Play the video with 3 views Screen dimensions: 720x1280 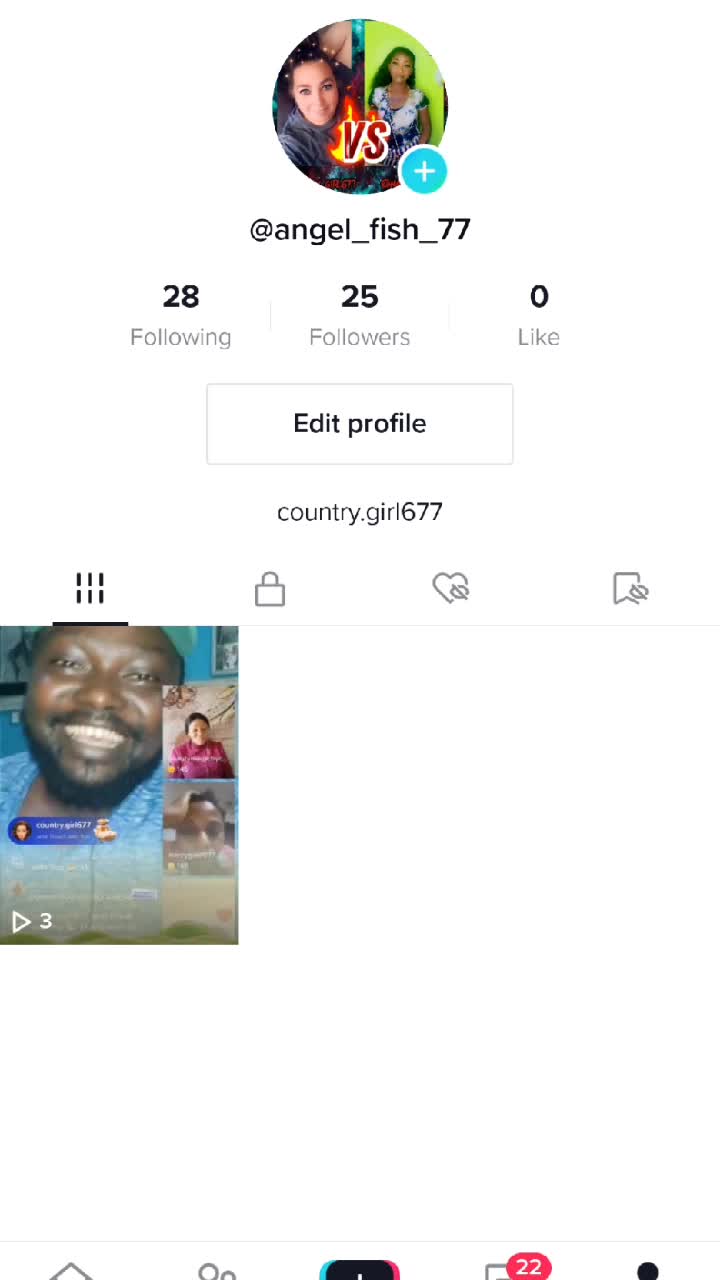119,785
